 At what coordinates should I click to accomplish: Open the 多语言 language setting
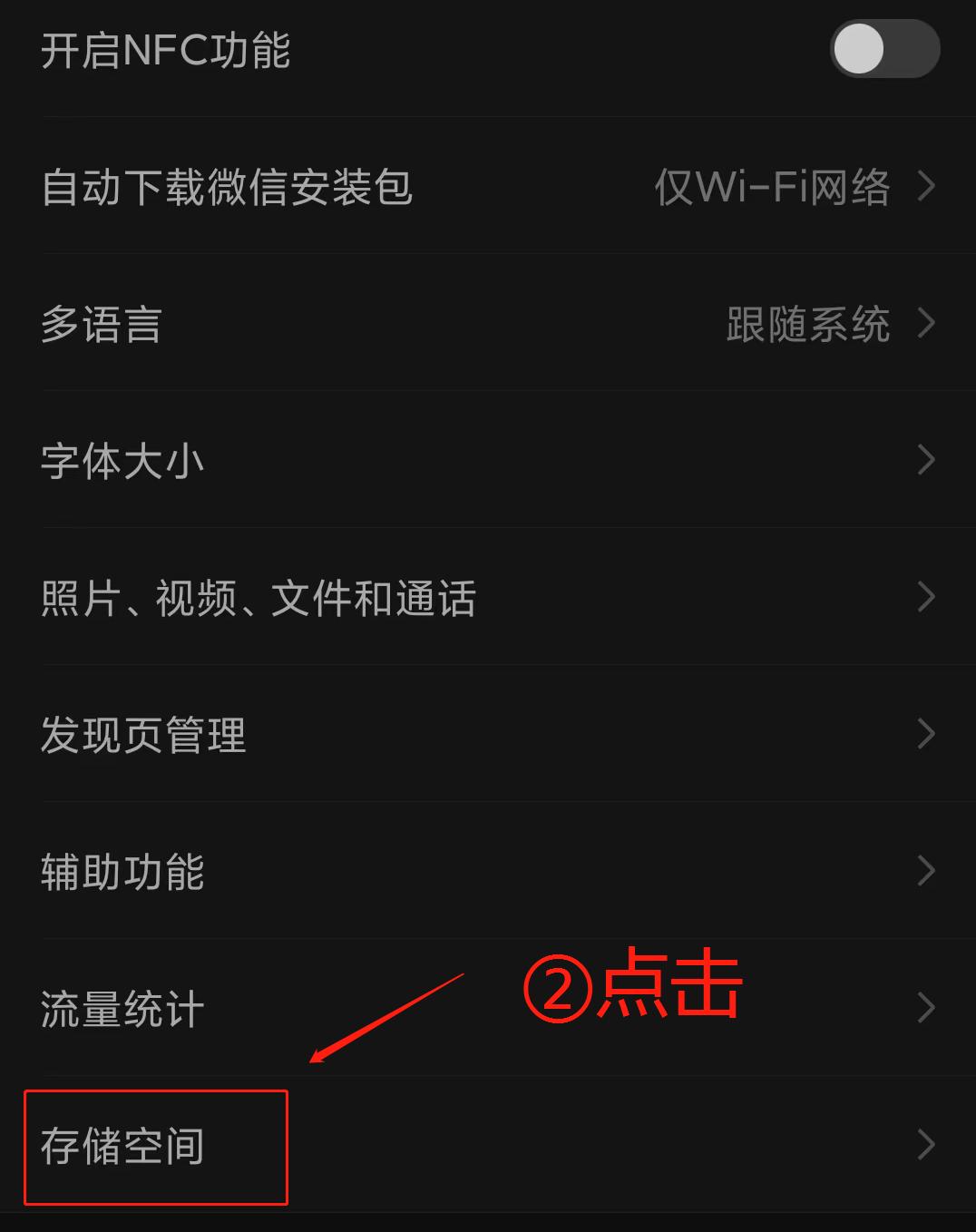pos(100,324)
